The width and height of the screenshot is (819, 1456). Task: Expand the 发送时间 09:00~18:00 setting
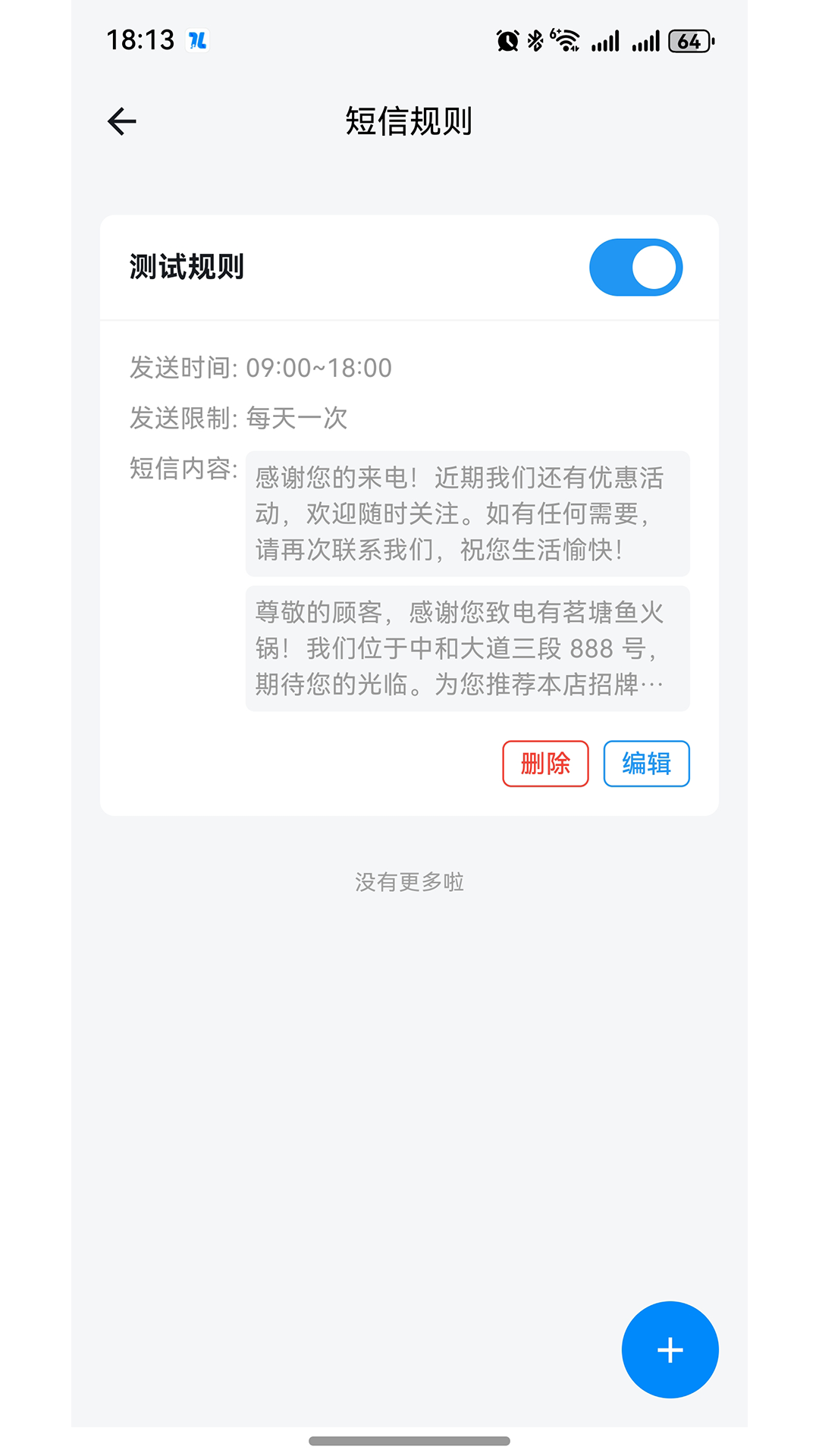click(x=260, y=368)
